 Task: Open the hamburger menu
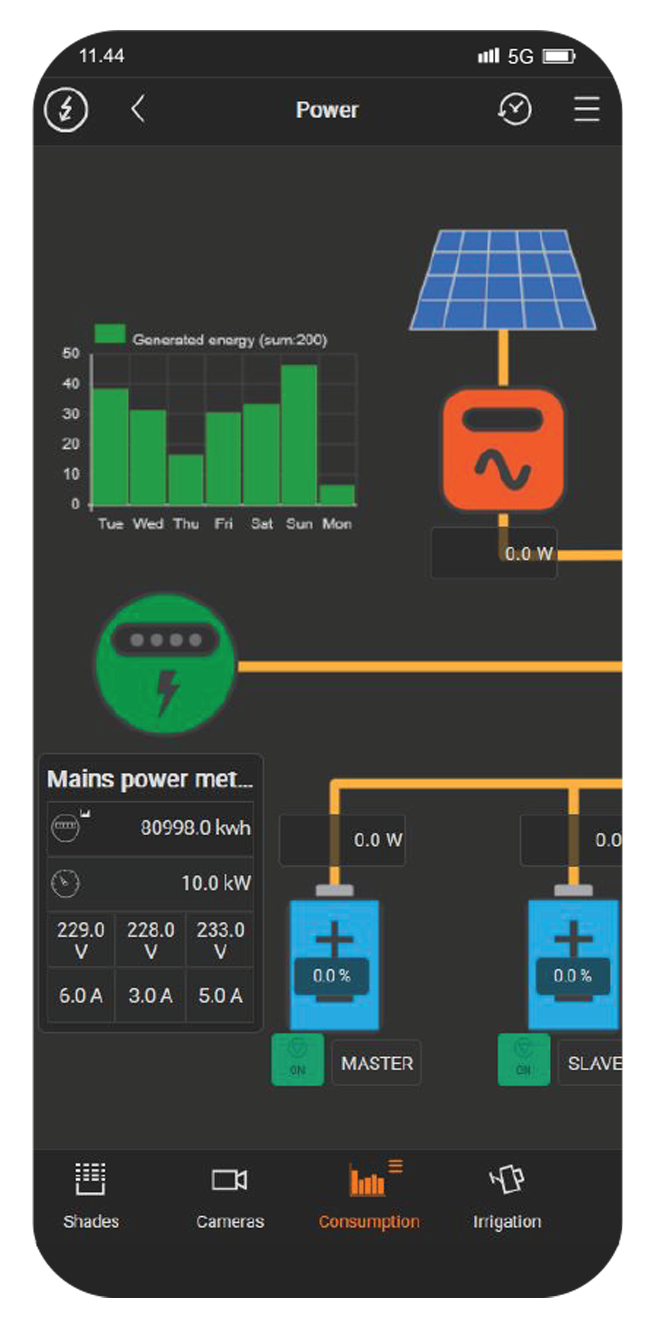587,110
